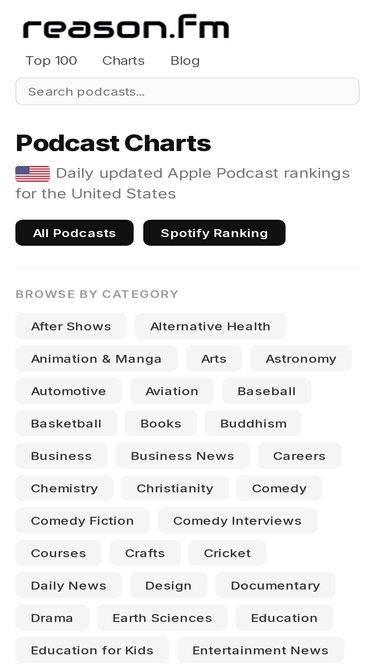This screenshot has height=667, width=375.
Task: Open the Alternative Health category
Action: (x=210, y=326)
